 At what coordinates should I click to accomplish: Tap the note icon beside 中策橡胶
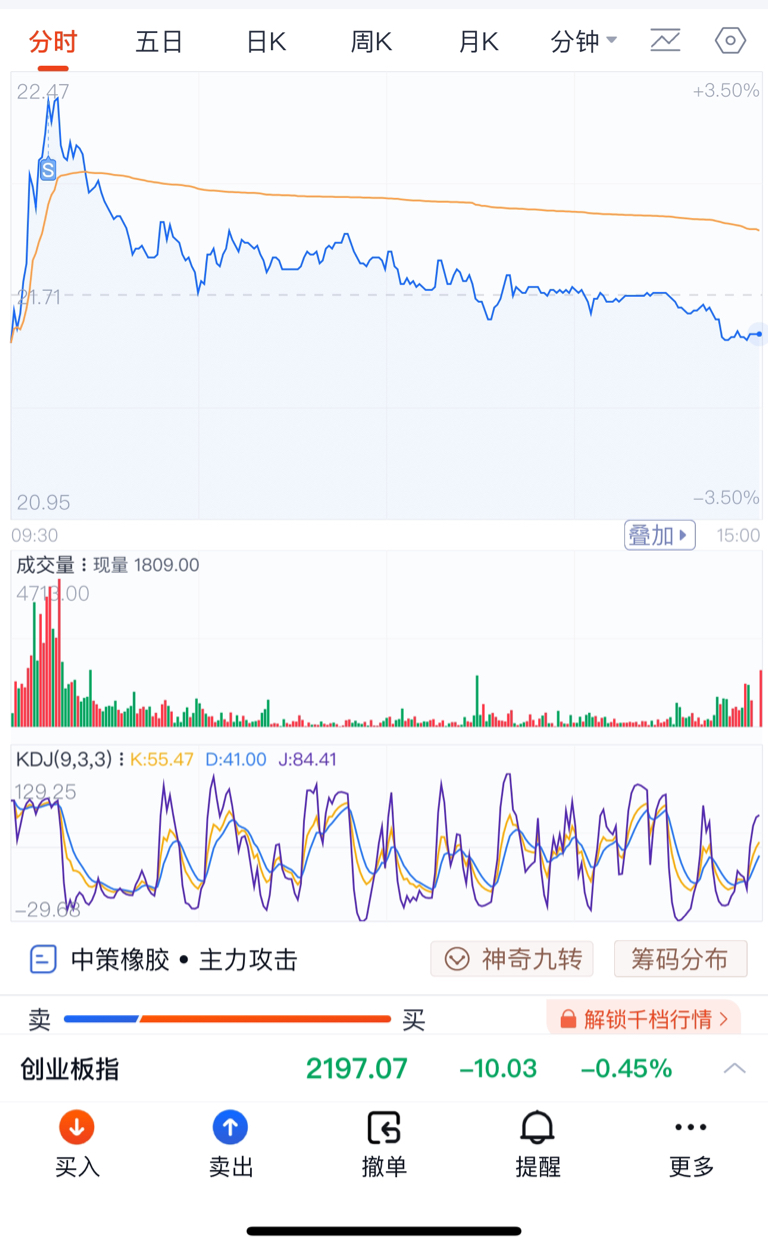click(41, 958)
